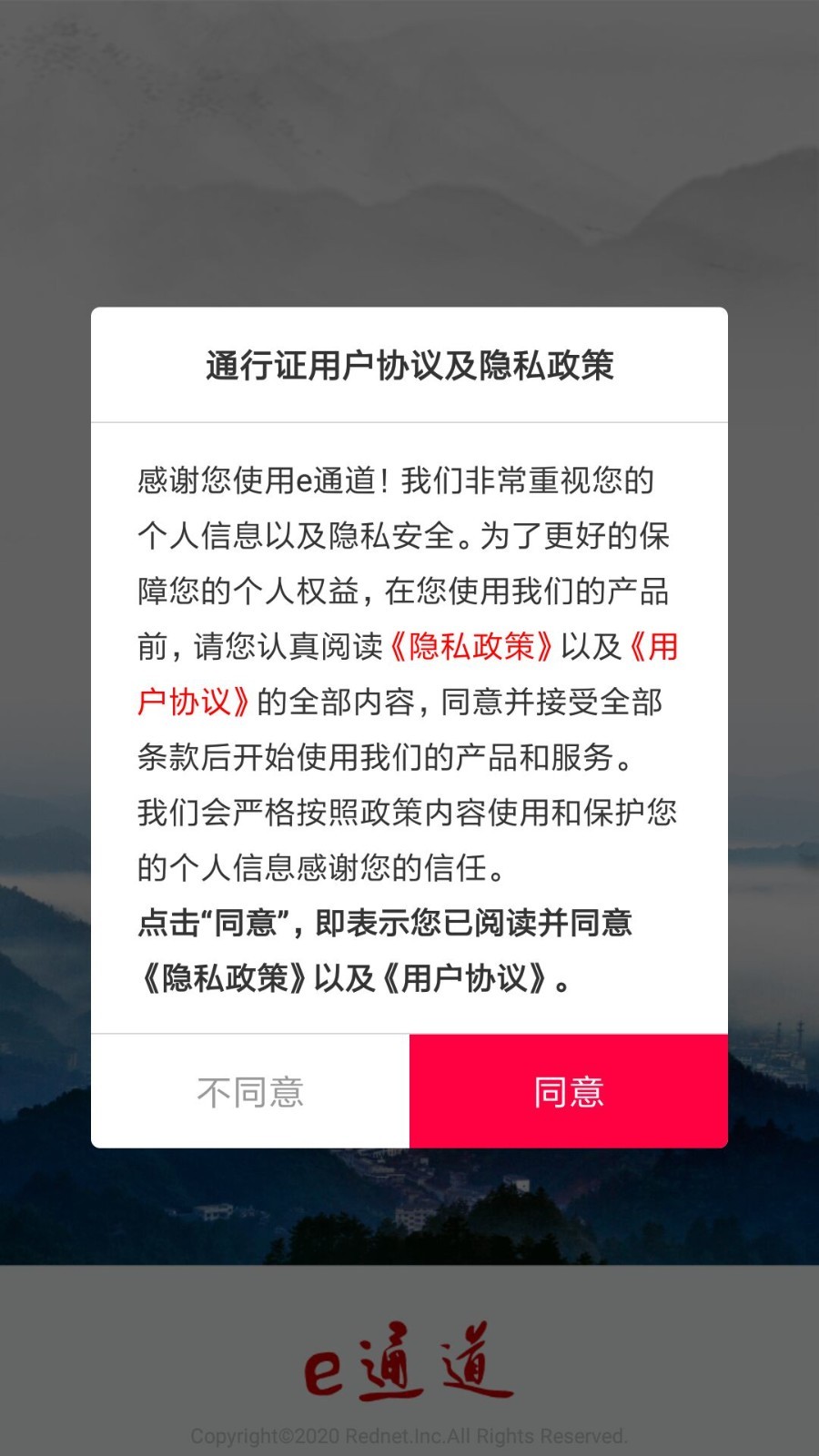Open the red 《隐私政策》 link
Viewport: 819px width, 1456px height.
click(x=470, y=647)
